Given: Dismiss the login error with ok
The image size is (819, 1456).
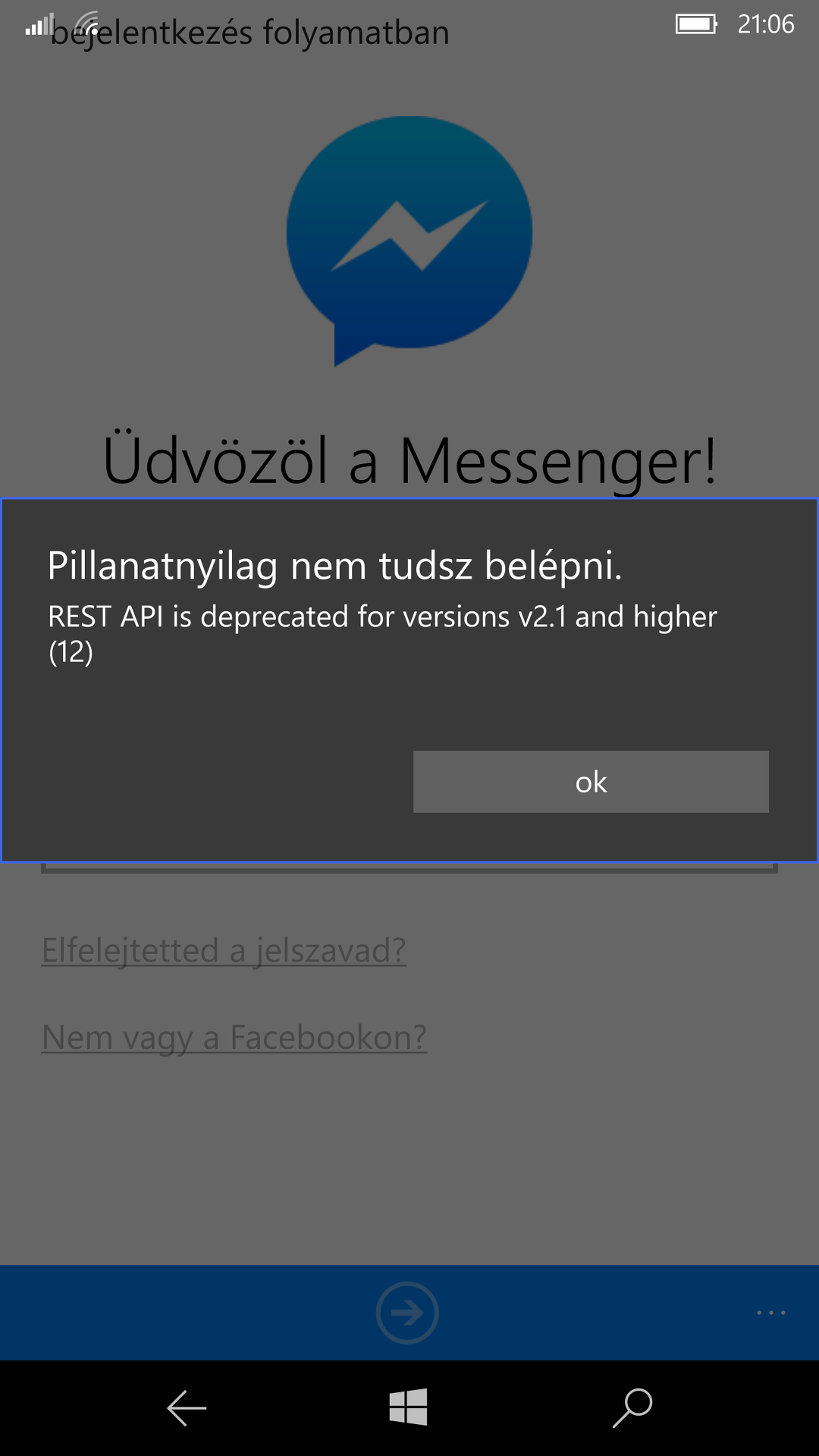Looking at the screenshot, I should pyautogui.click(x=591, y=782).
